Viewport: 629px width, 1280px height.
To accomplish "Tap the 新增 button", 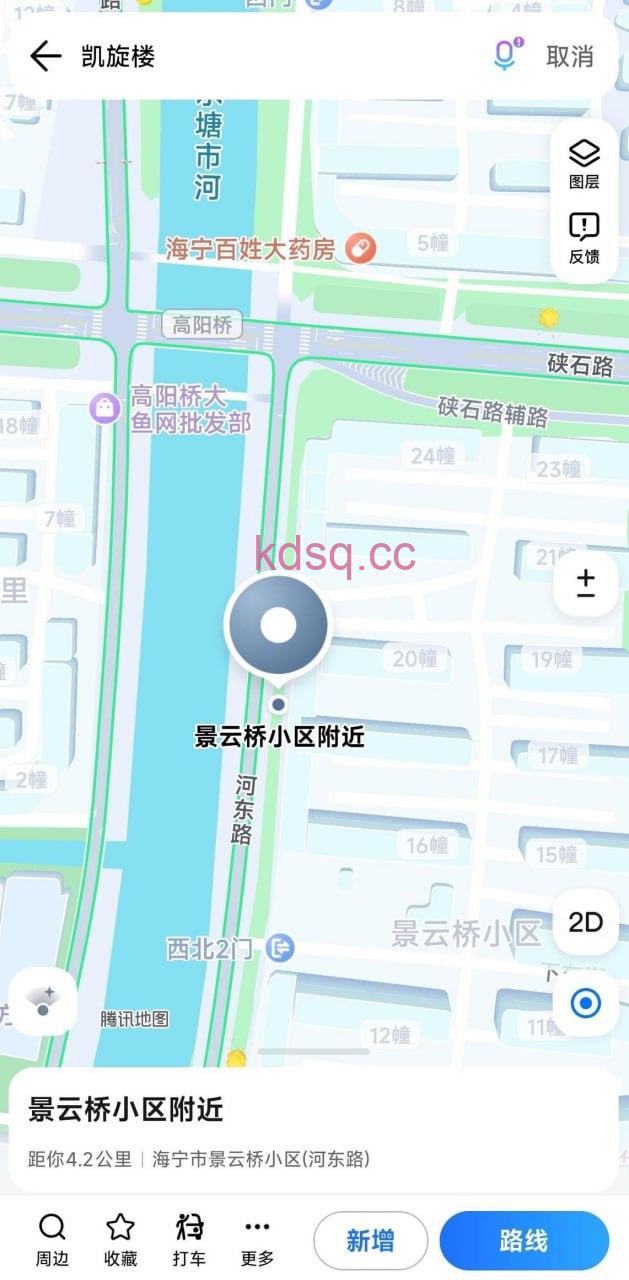I will click(x=370, y=1241).
